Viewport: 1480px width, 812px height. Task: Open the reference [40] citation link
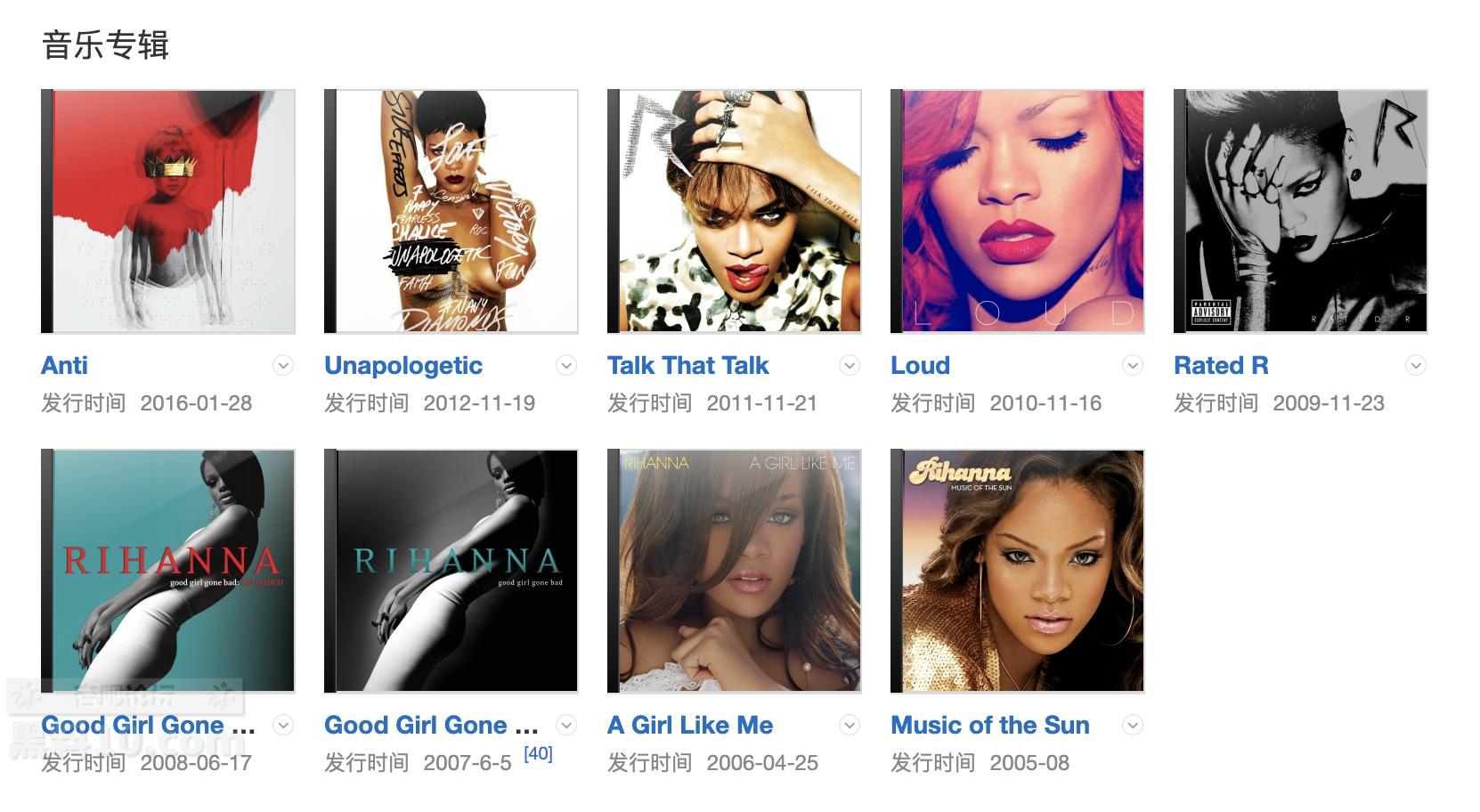coord(538,754)
